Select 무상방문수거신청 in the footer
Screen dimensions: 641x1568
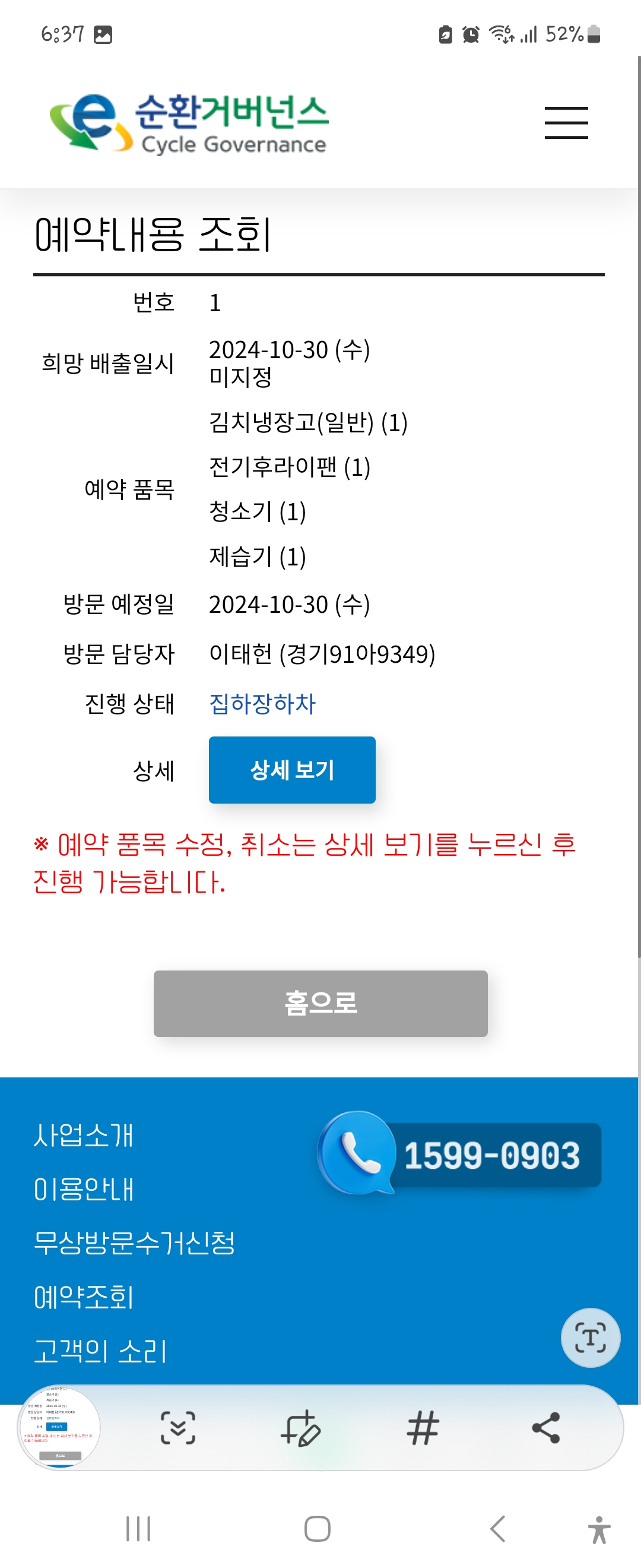(x=134, y=1243)
